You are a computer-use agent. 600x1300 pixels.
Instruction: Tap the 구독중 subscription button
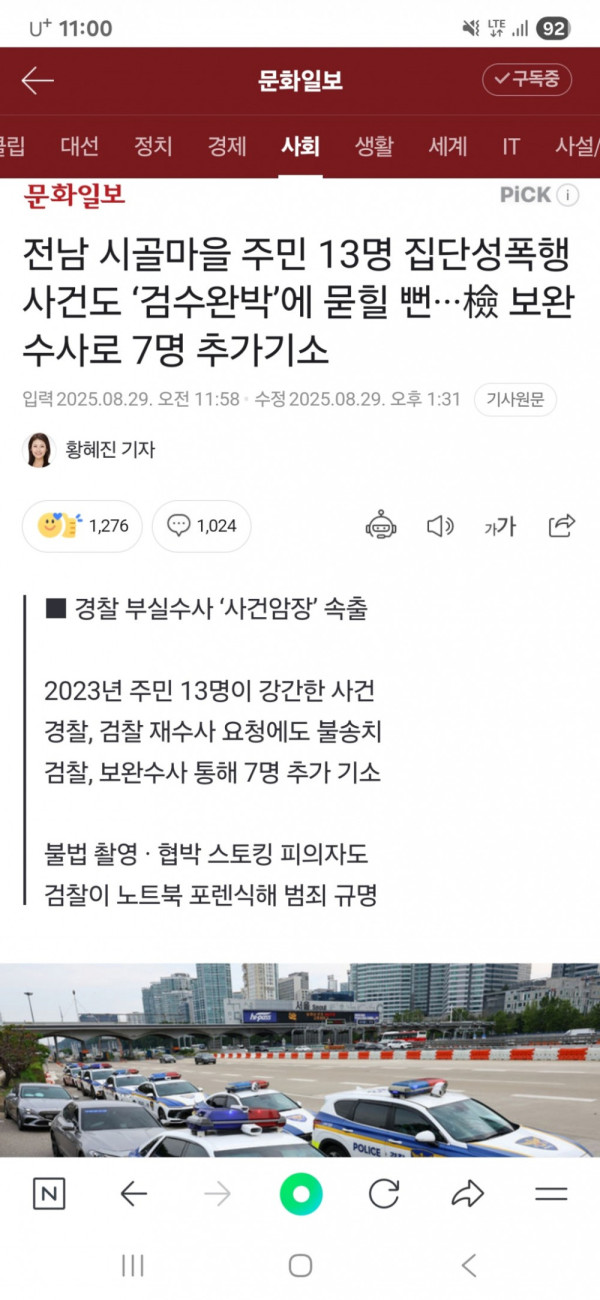tap(527, 80)
